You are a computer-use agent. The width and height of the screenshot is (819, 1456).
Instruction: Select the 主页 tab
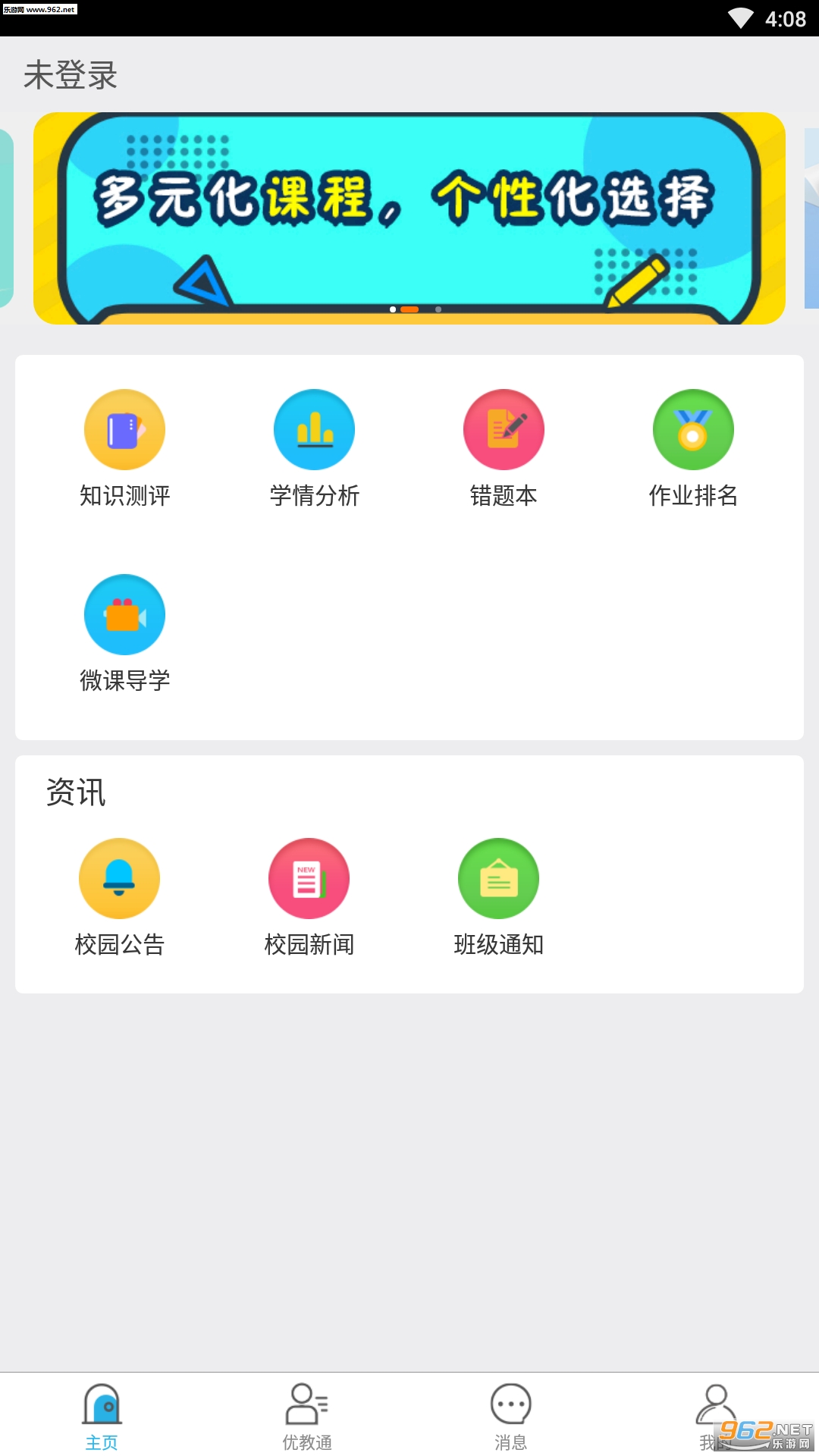[102, 1415]
